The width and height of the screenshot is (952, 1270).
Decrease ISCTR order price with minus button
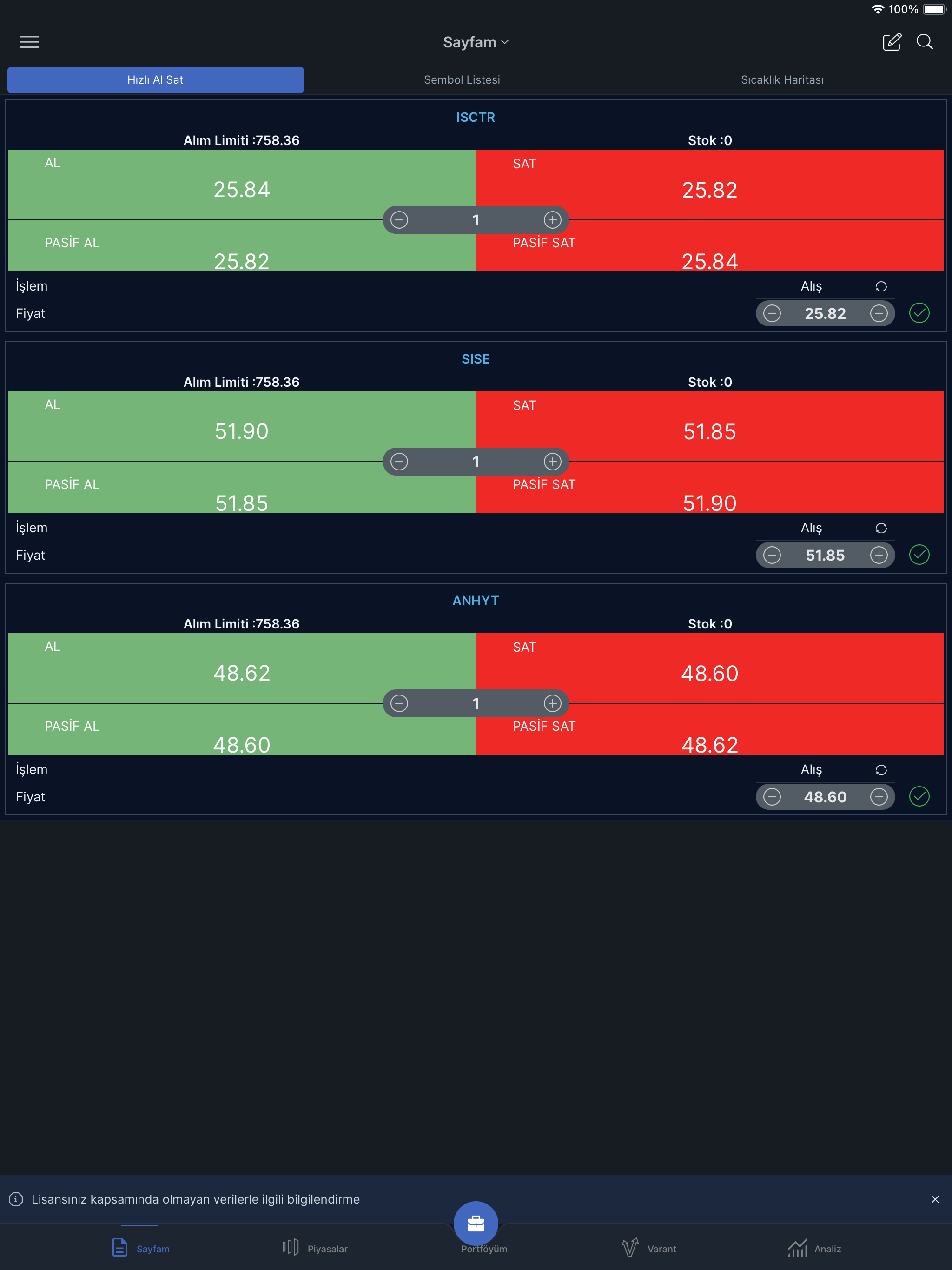tap(772, 313)
